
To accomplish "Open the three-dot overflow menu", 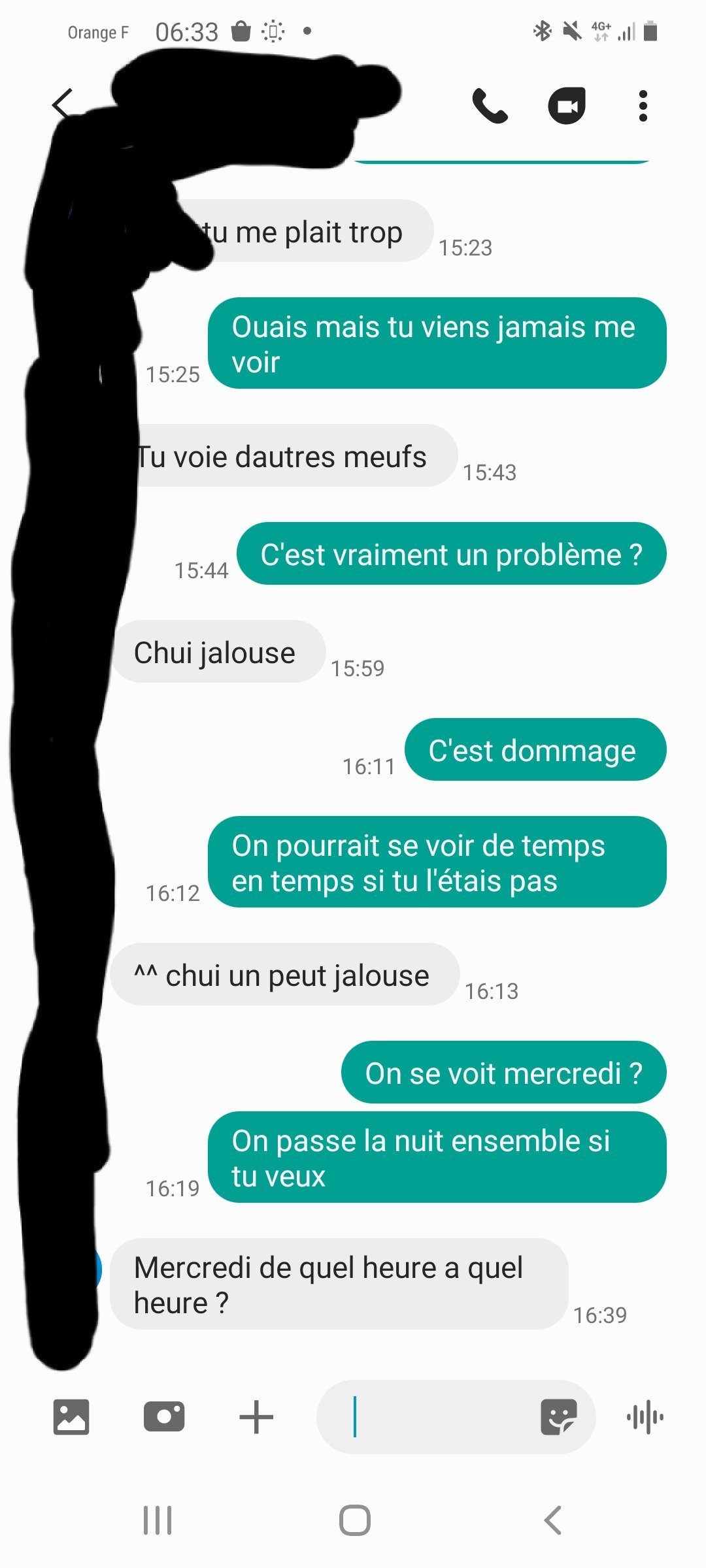I will pyautogui.click(x=643, y=106).
